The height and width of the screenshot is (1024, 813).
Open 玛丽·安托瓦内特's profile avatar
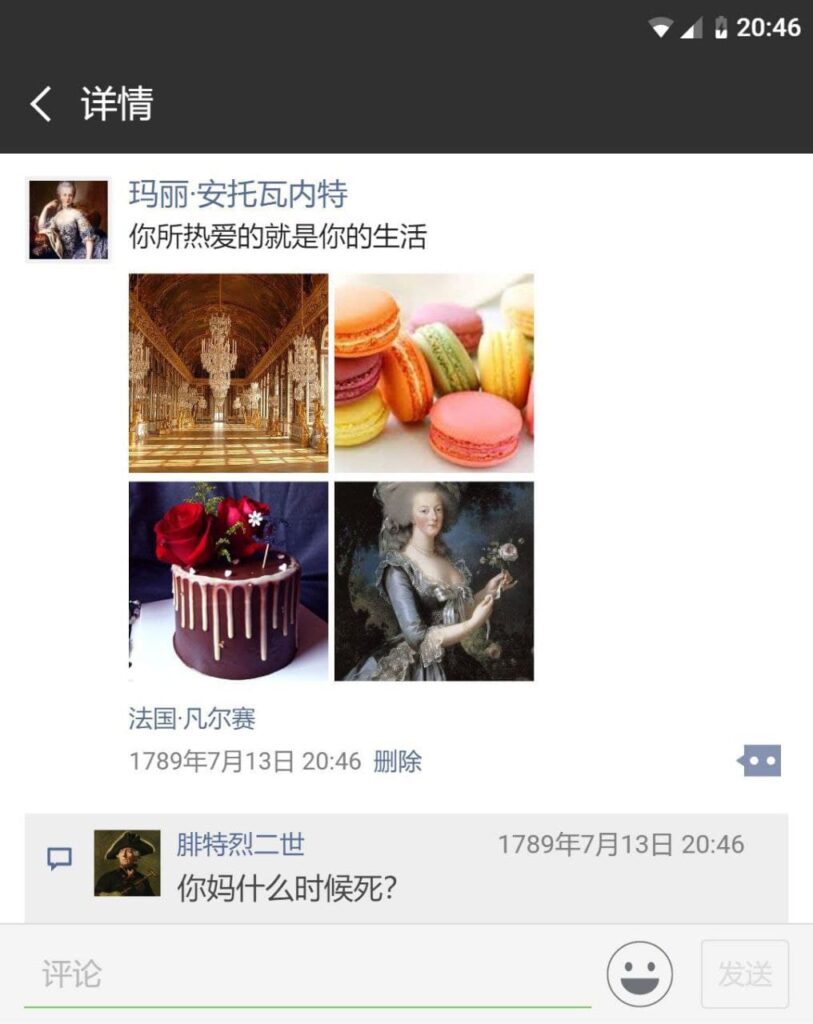pos(68,220)
